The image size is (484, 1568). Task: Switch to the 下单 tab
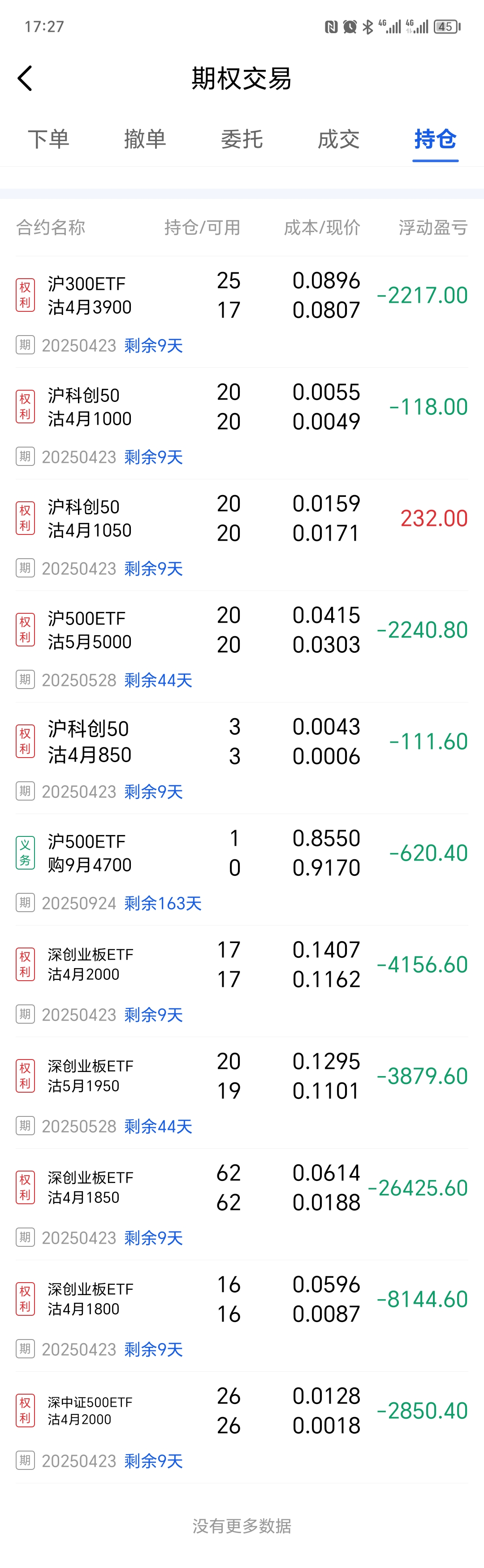point(49,139)
